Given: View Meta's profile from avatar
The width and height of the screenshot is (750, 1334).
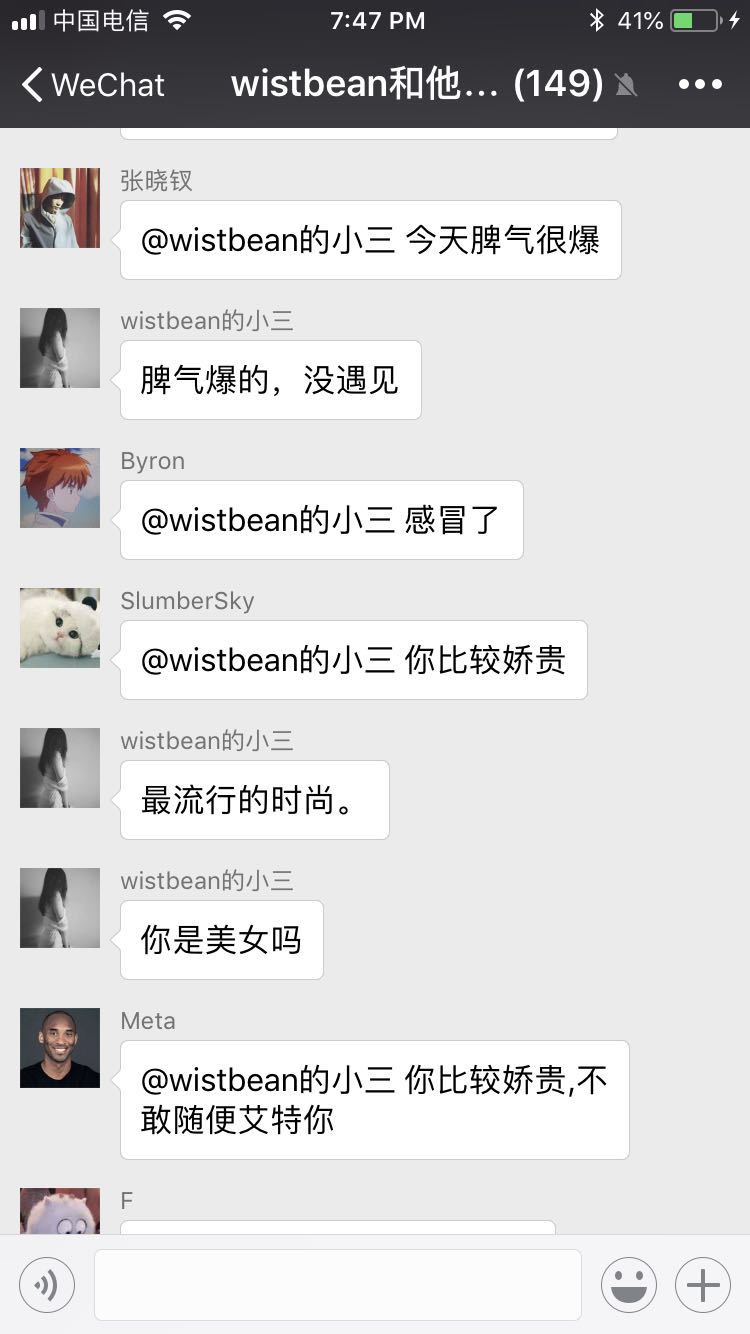Looking at the screenshot, I should (60, 1048).
